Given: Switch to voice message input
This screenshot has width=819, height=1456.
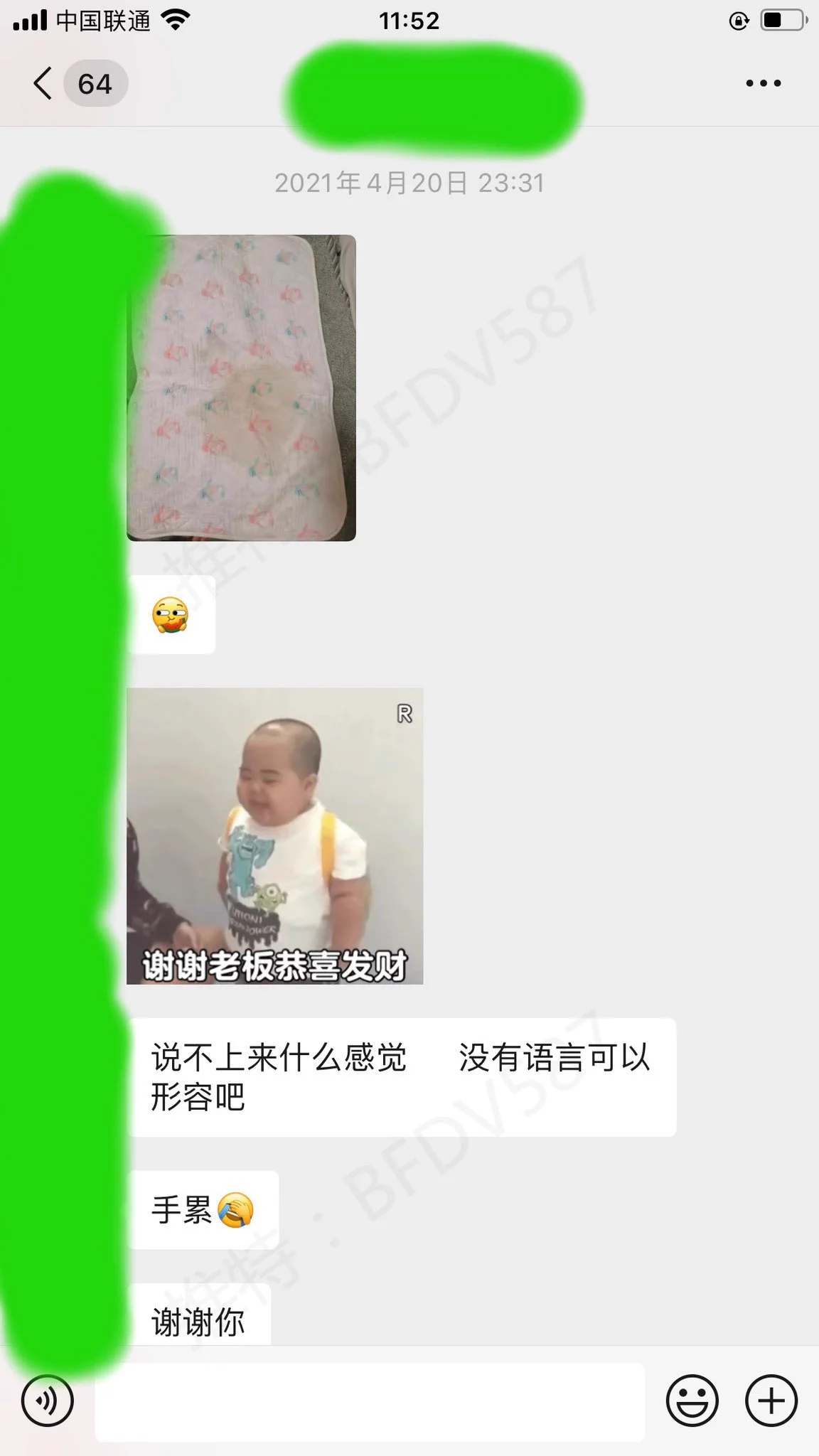Looking at the screenshot, I should point(48,1401).
